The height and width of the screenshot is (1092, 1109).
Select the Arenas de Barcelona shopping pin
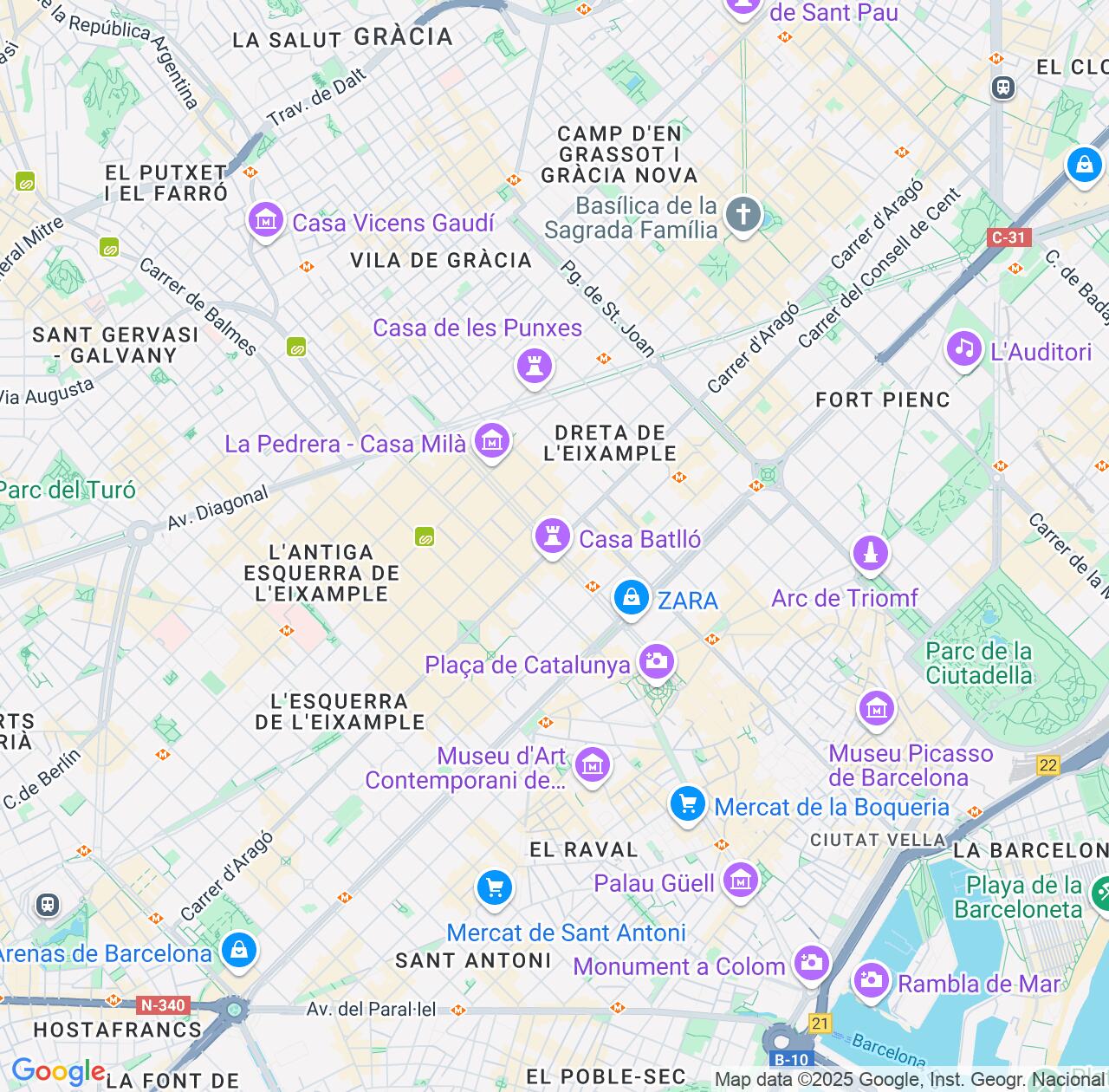pyautogui.click(x=238, y=951)
